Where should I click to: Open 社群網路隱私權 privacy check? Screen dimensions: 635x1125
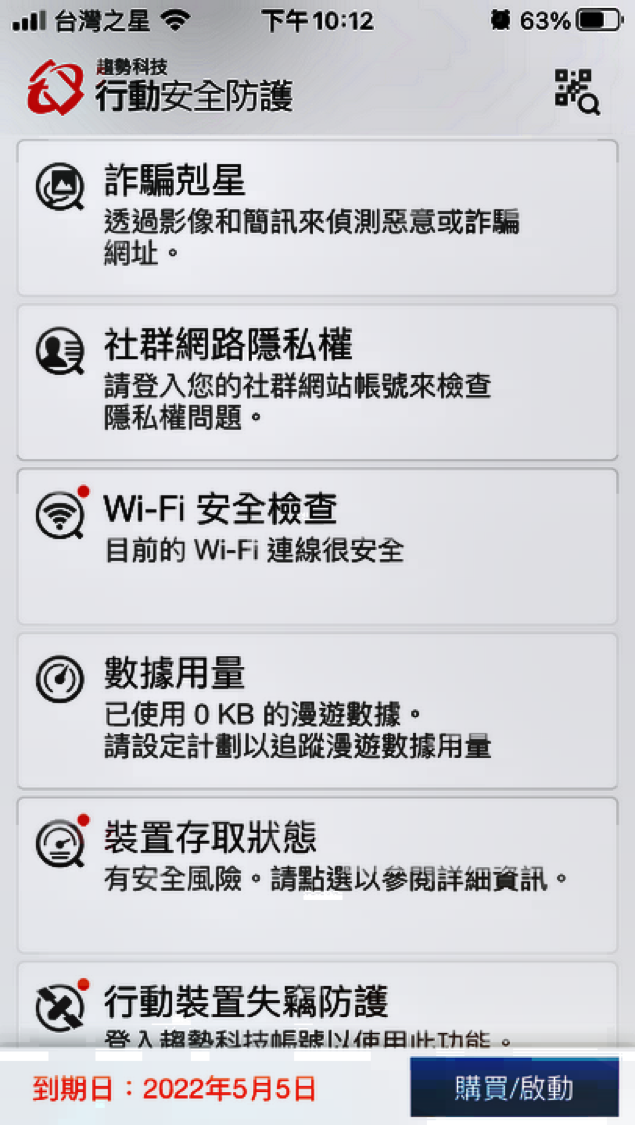coord(317,382)
